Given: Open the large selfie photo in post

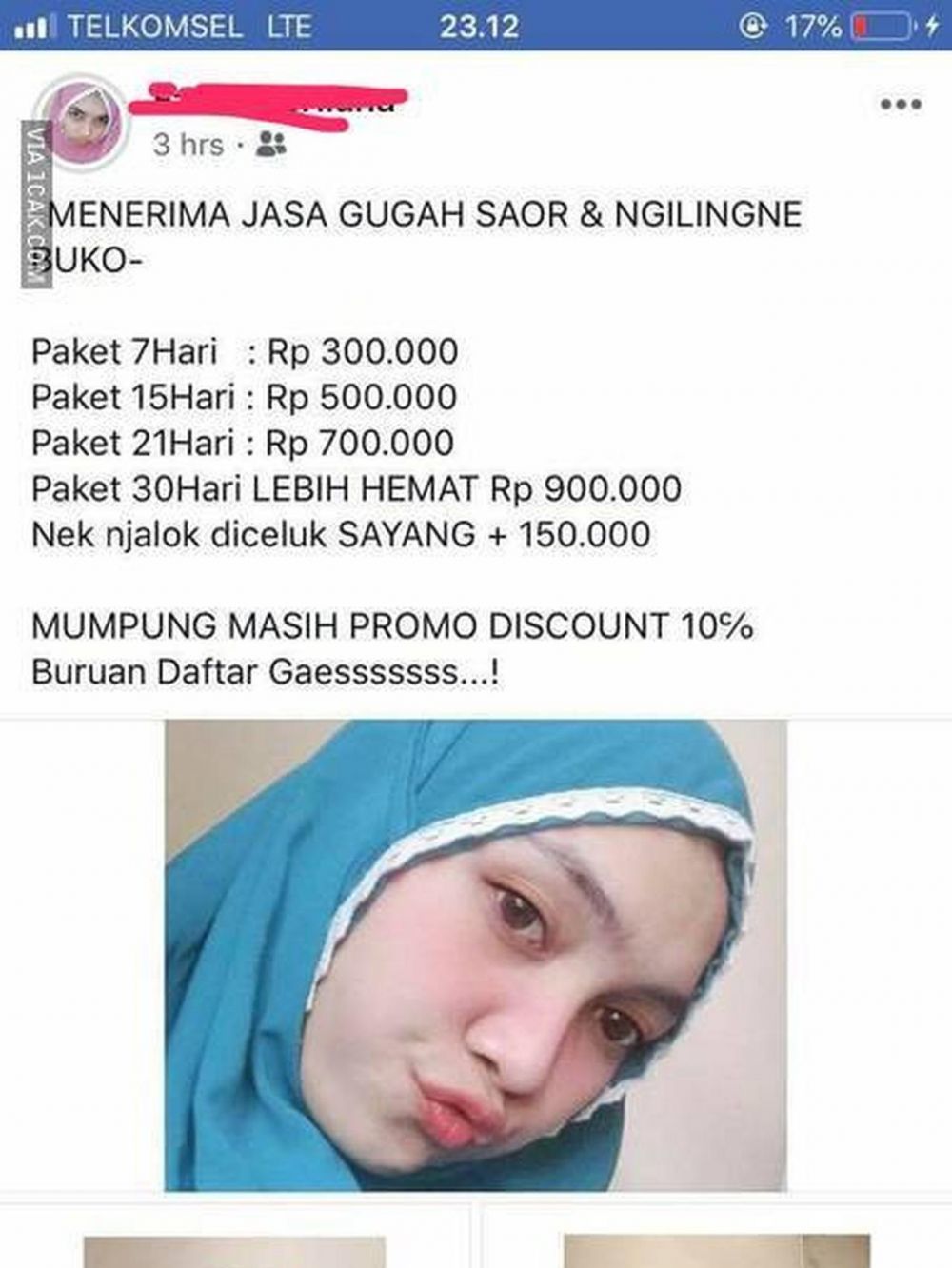Looking at the screenshot, I should pyautogui.click(x=476, y=955).
